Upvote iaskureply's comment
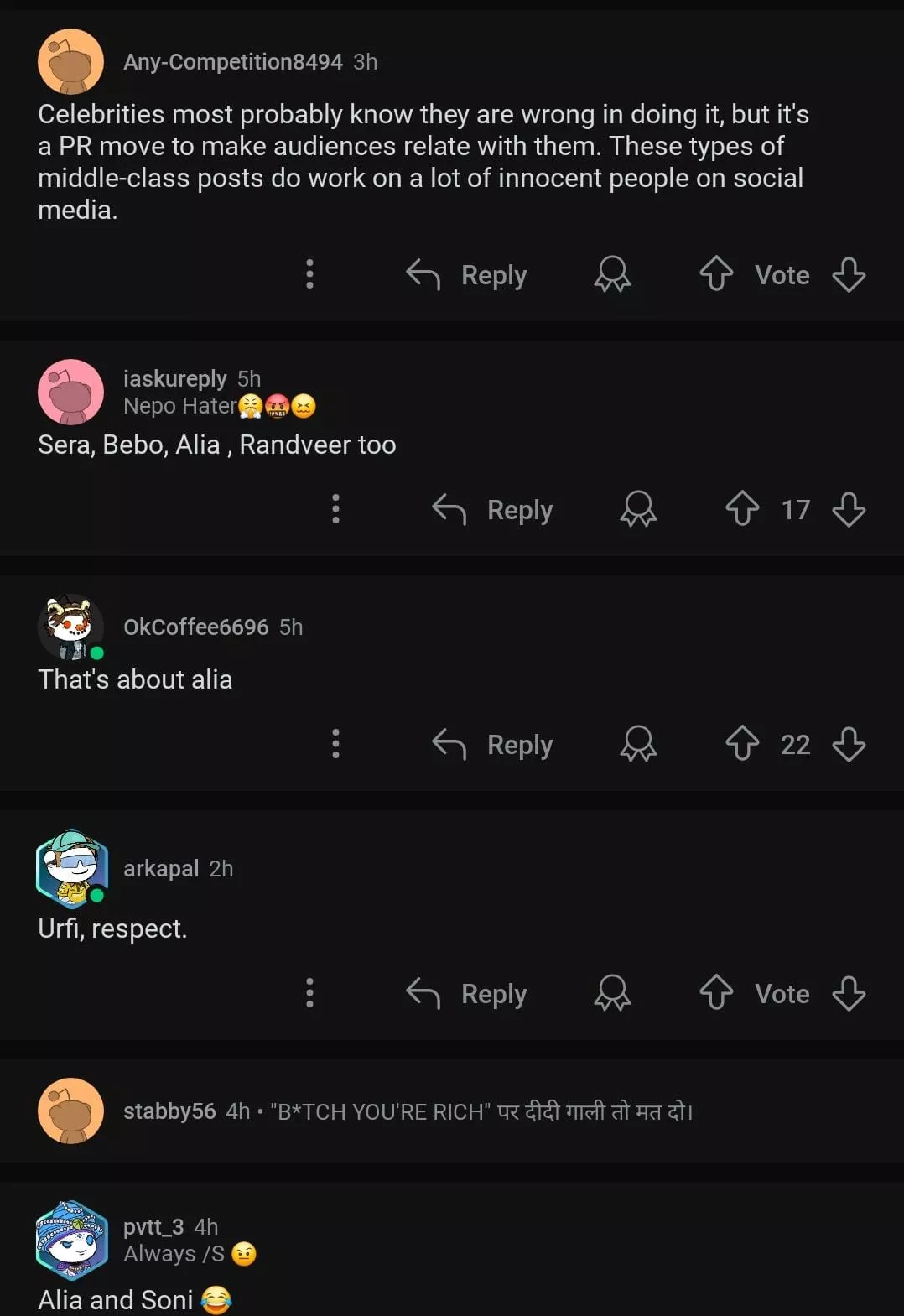The image size is (904, 1316). point(742,509)
